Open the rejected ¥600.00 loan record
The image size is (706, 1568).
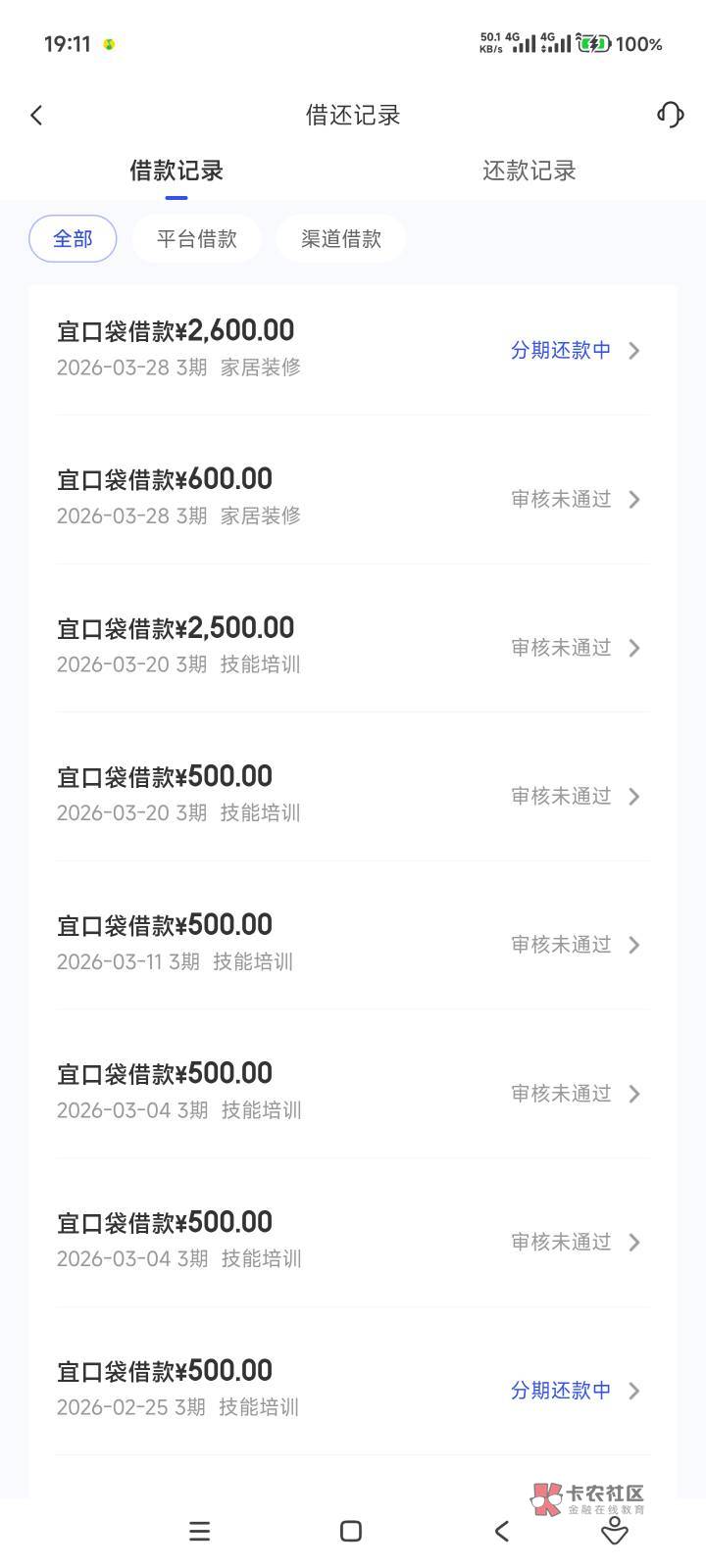[353, 498]
